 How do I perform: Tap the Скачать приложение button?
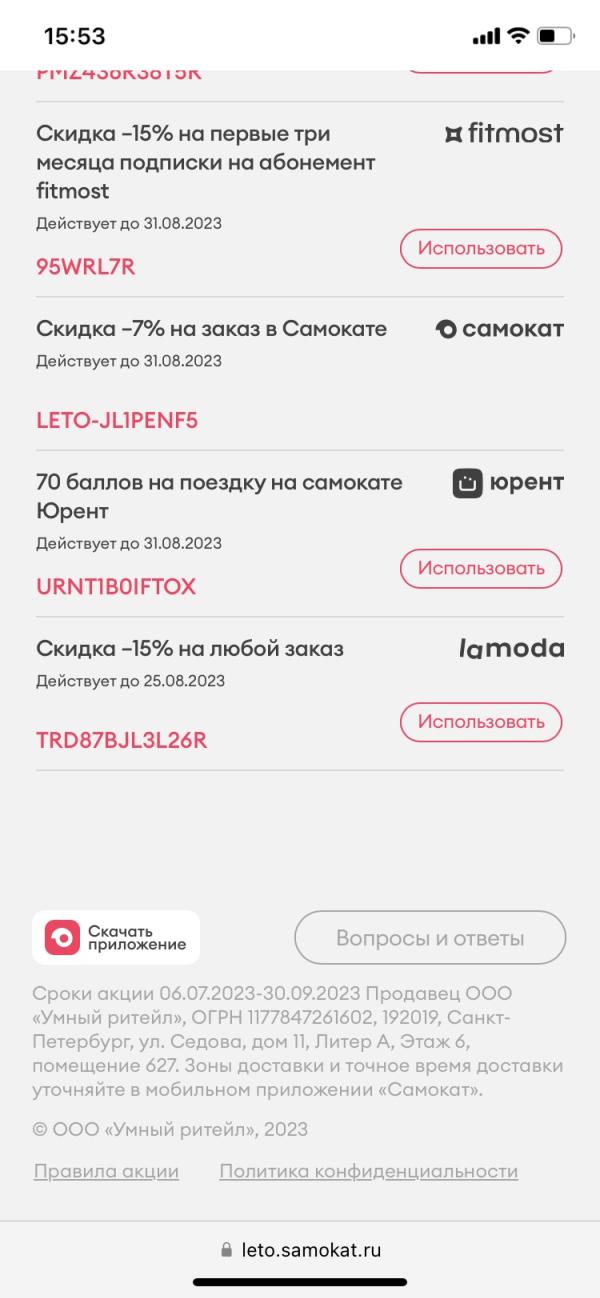(x=116, y=938)
